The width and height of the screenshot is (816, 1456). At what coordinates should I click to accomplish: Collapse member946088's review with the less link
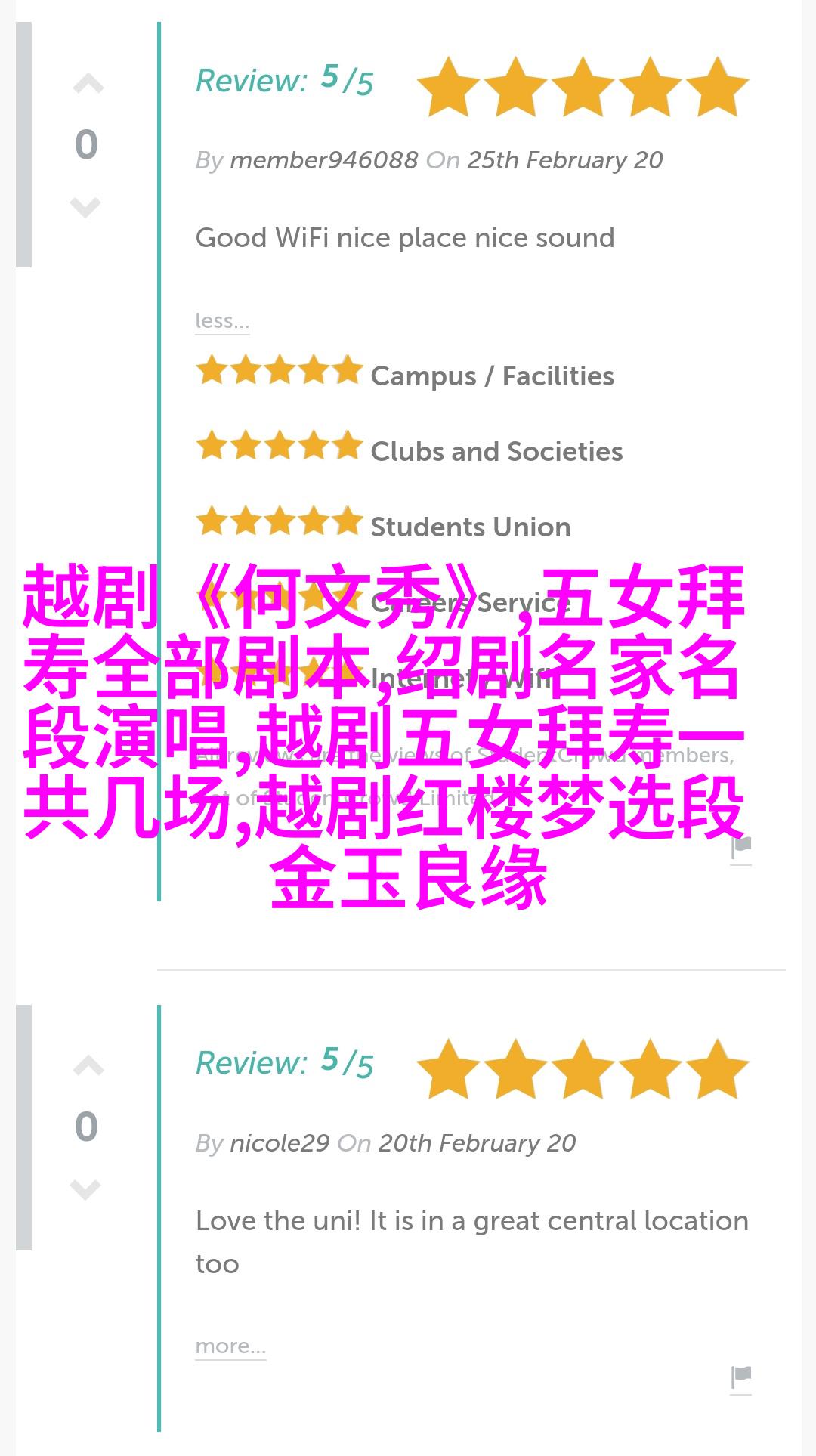pos(221,321)
